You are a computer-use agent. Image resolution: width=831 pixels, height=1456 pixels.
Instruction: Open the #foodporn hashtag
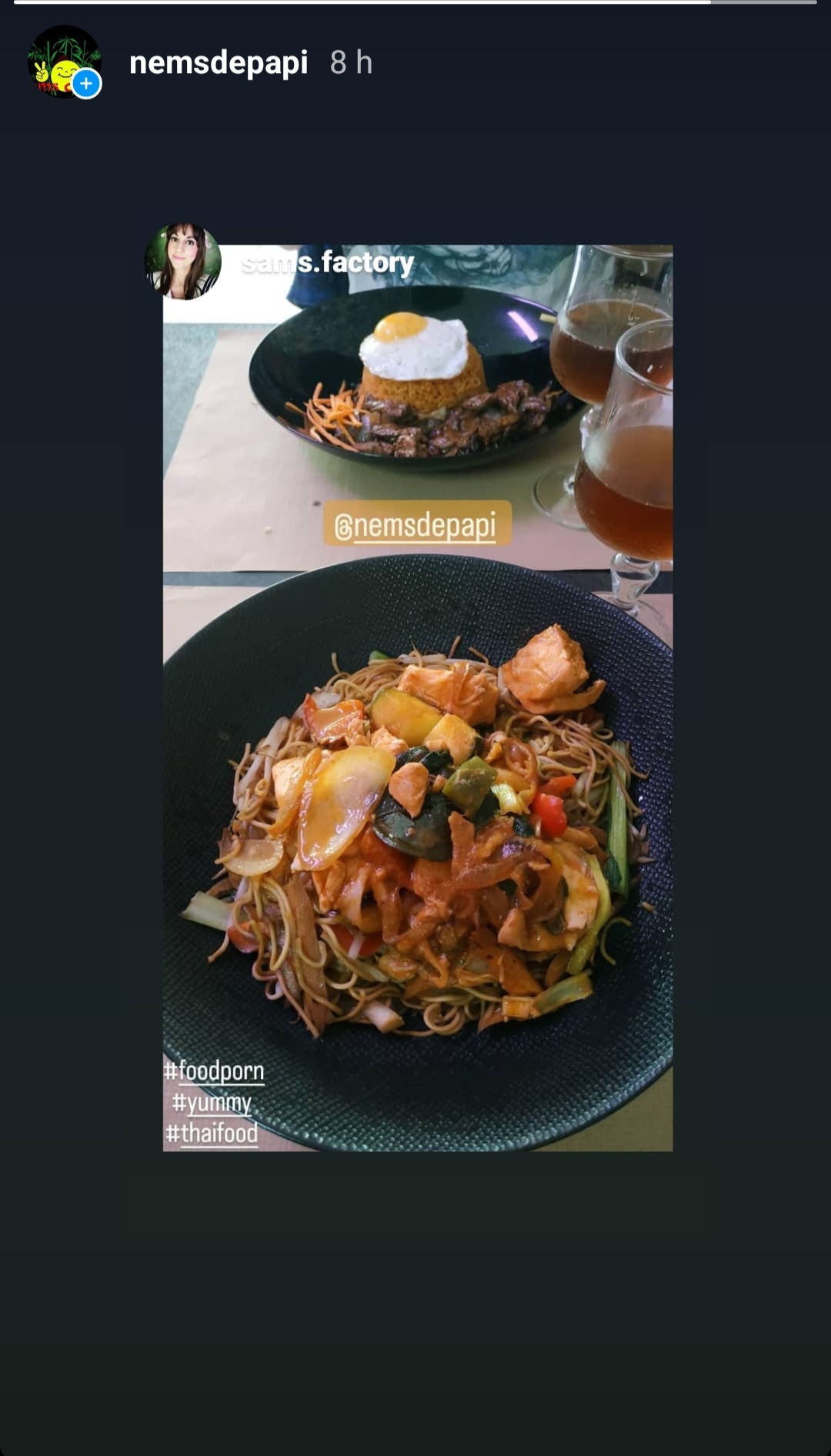point(214,1070)
